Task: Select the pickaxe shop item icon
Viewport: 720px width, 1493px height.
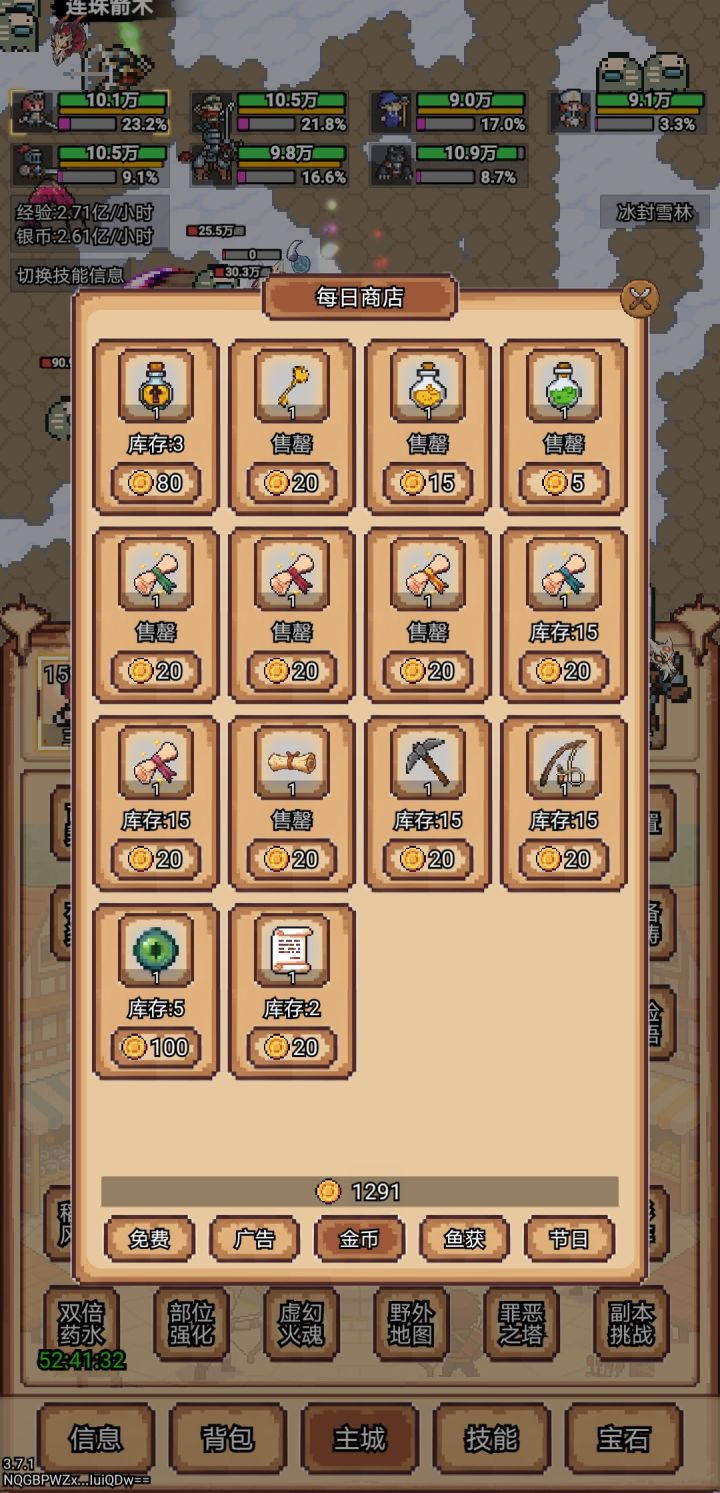Action: (424, 763)
